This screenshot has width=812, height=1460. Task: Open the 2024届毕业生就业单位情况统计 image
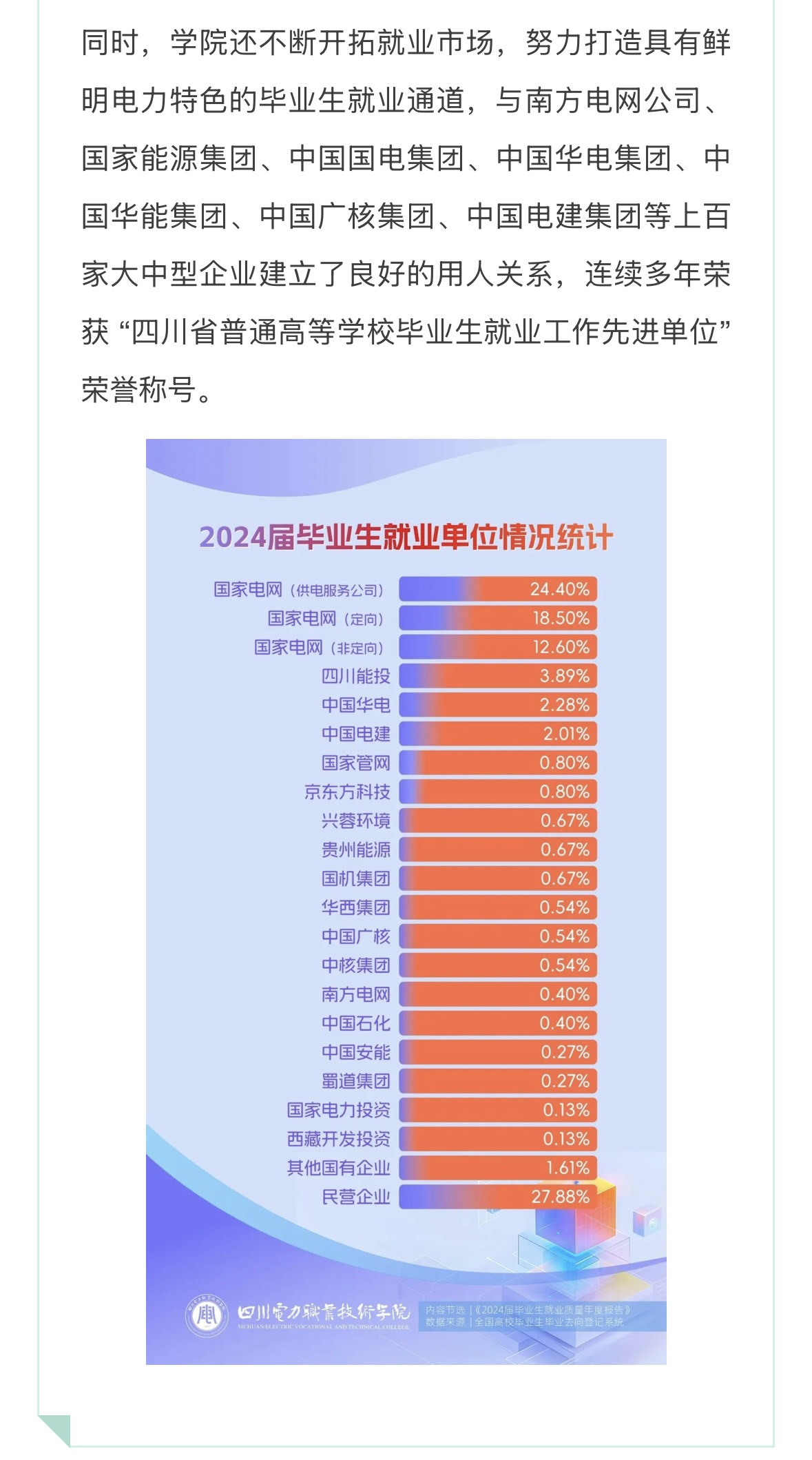click(406, 901)
